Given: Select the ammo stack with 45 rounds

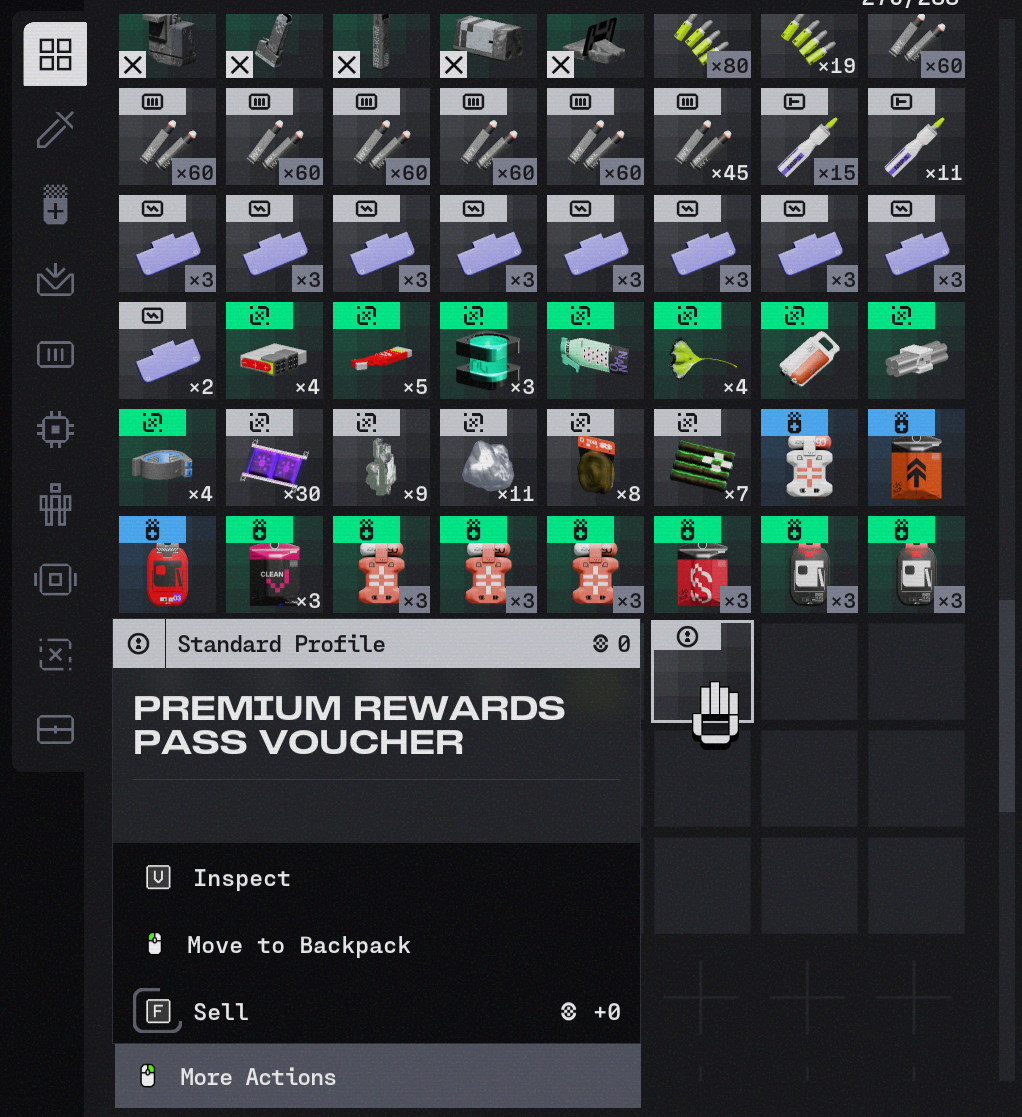Looking at the screenshot, I should click(x=702, y=137).
